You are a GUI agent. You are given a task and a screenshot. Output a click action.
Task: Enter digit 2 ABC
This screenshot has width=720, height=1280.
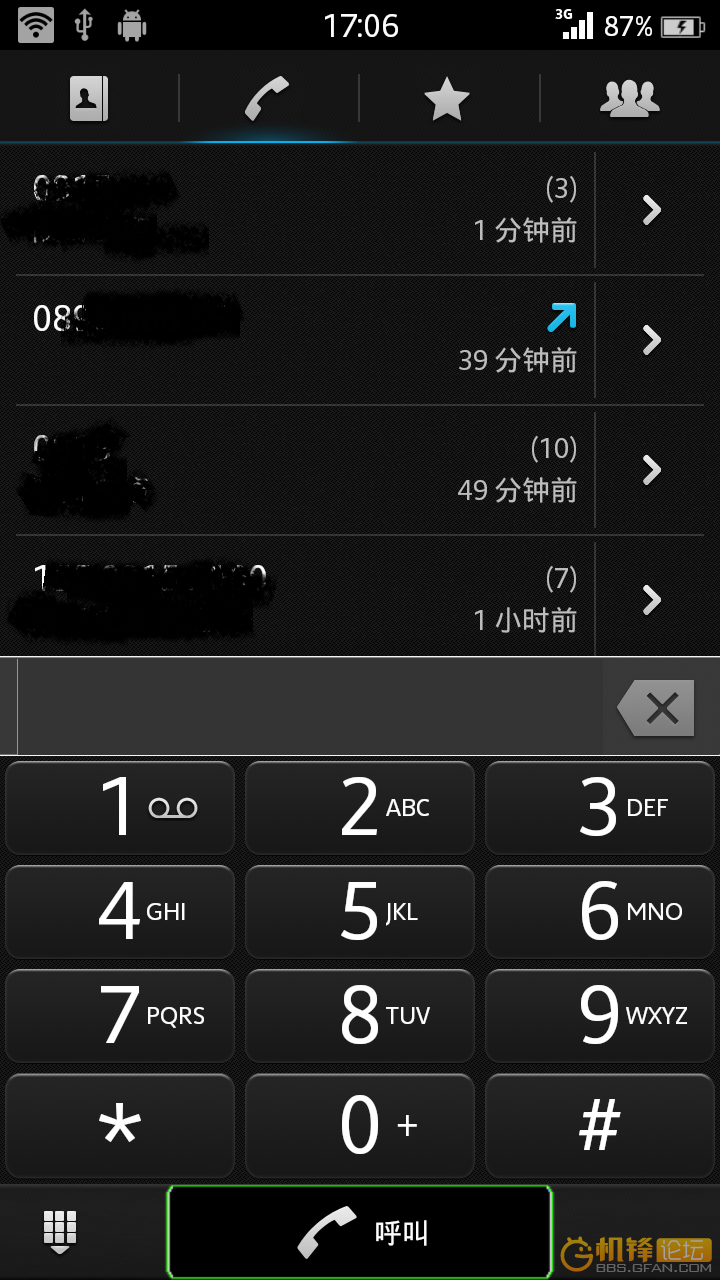tap(360, 808)
